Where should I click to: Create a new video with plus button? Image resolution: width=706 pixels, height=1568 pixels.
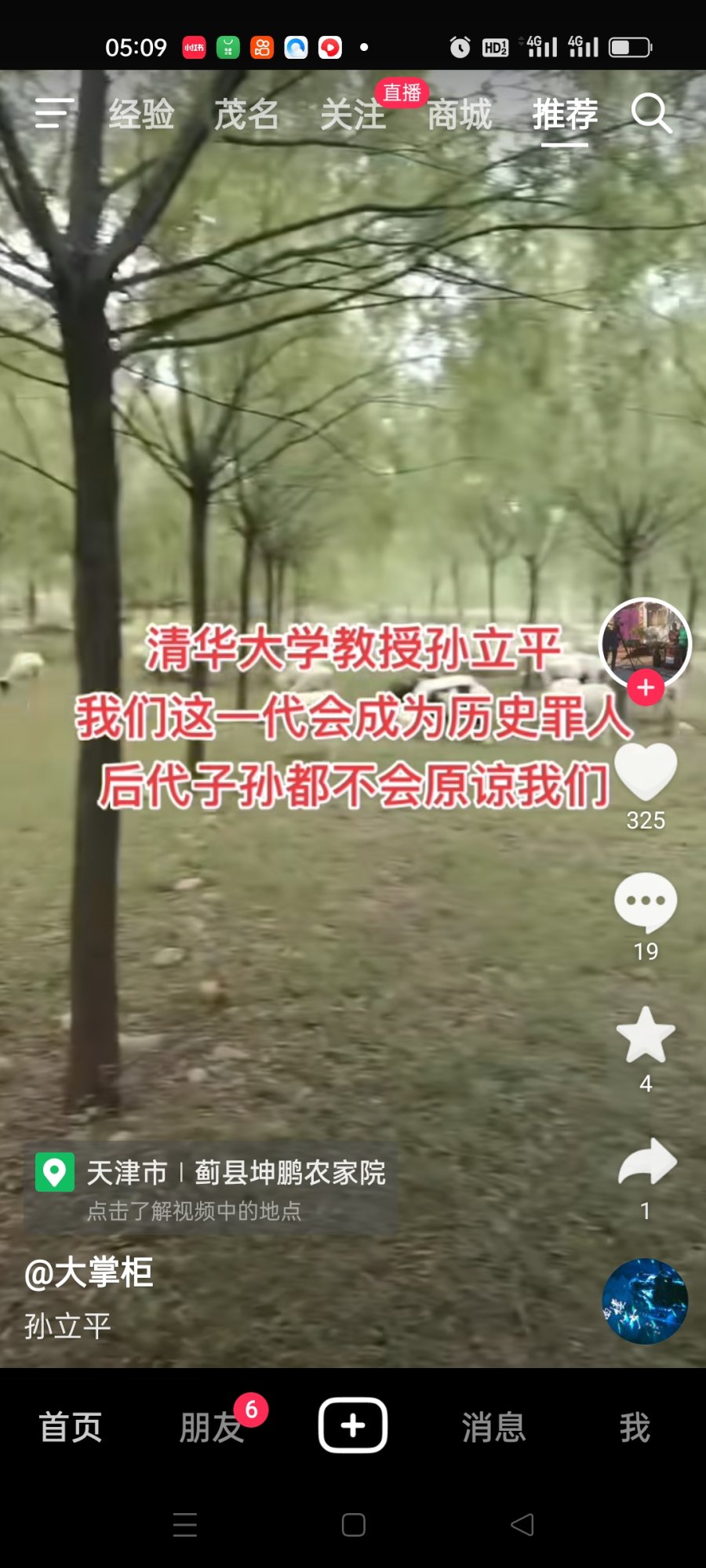353,1425
